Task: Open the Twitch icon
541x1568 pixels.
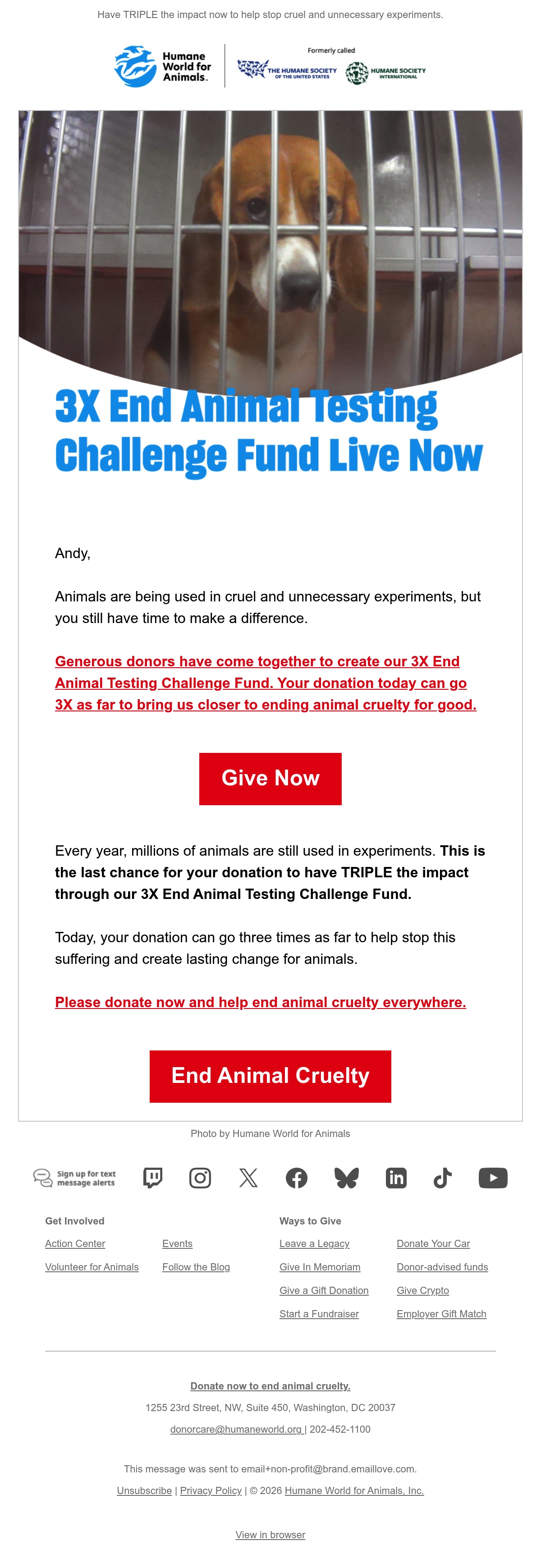Action: [x=152, y=1178]
